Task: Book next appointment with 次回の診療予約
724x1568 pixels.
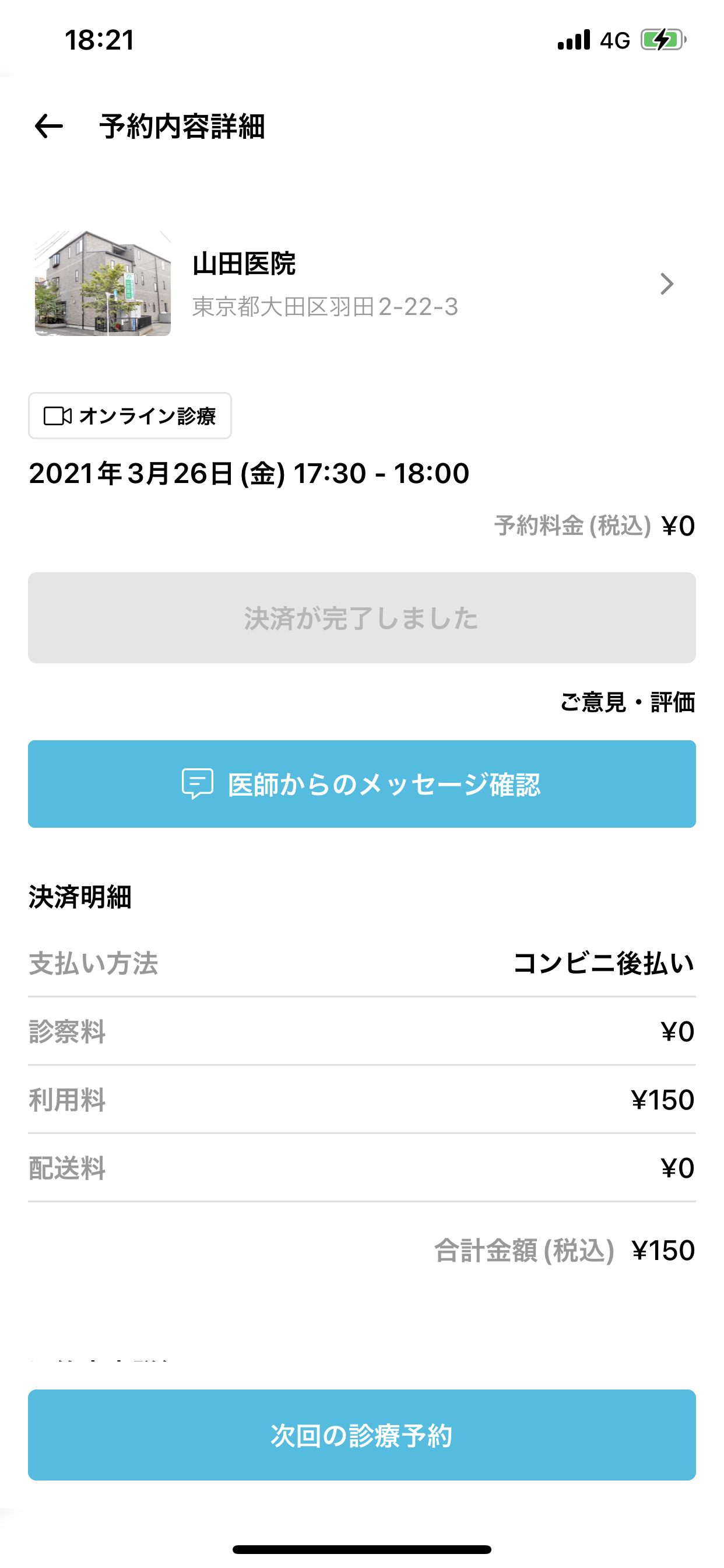Action: click(x=361, y=1436)
